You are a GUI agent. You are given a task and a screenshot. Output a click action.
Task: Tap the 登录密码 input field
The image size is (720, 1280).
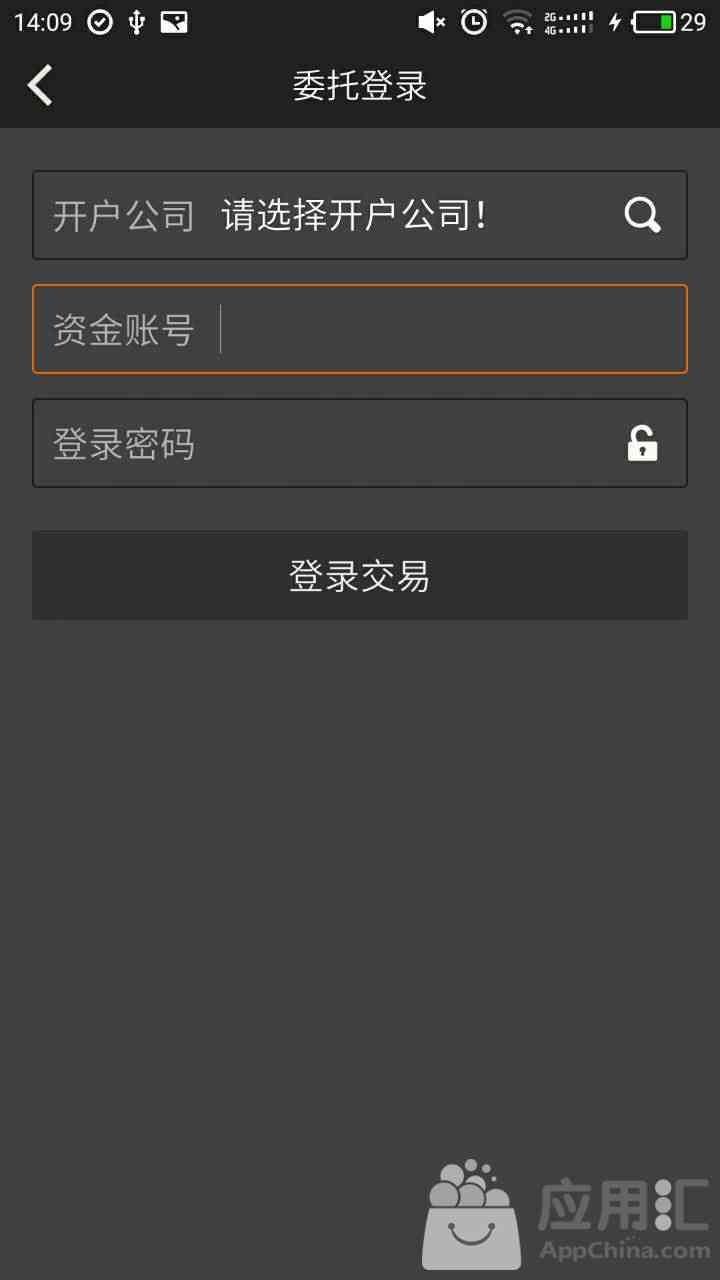point(360,443)
